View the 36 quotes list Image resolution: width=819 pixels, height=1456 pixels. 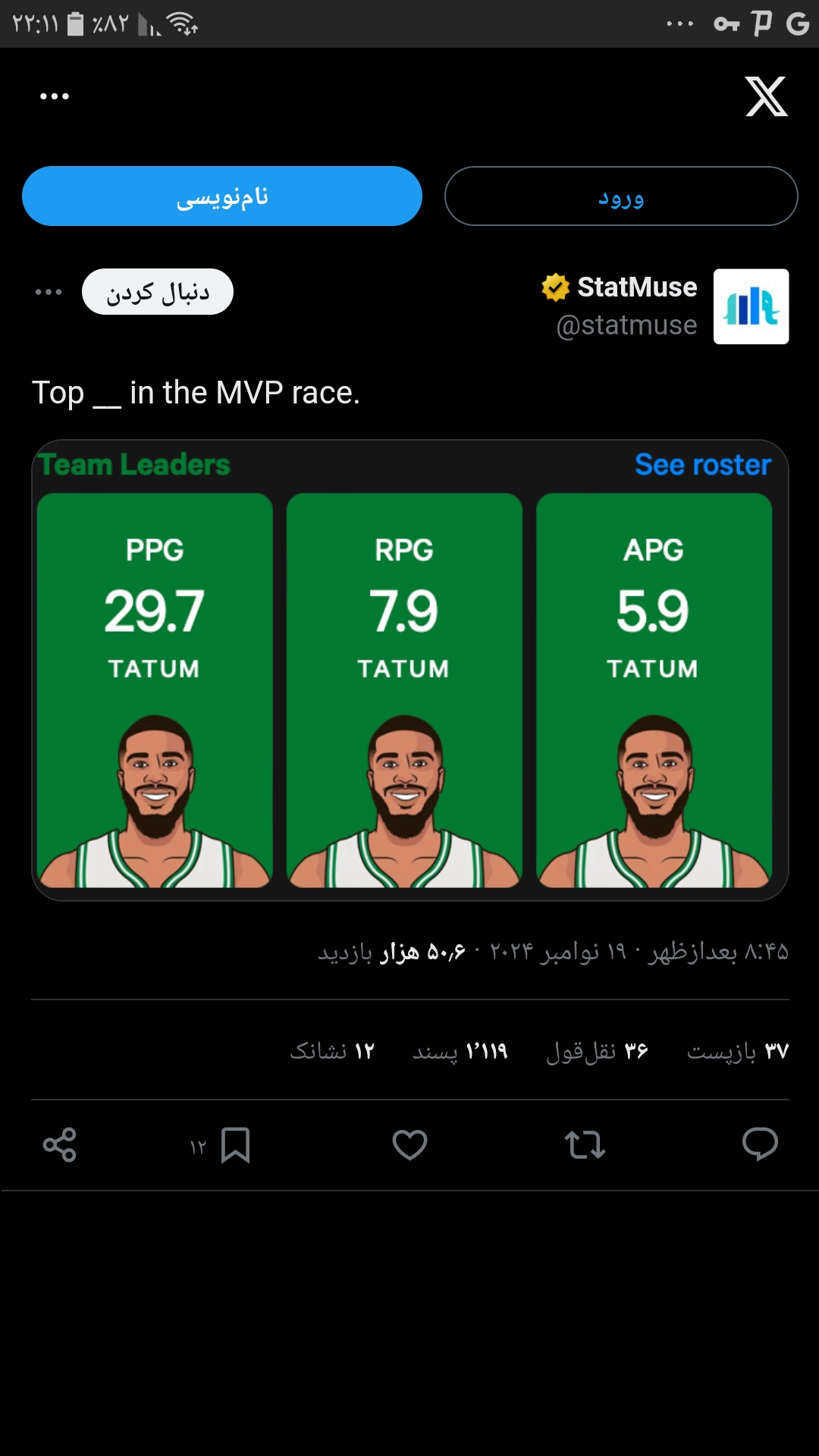598,1051
